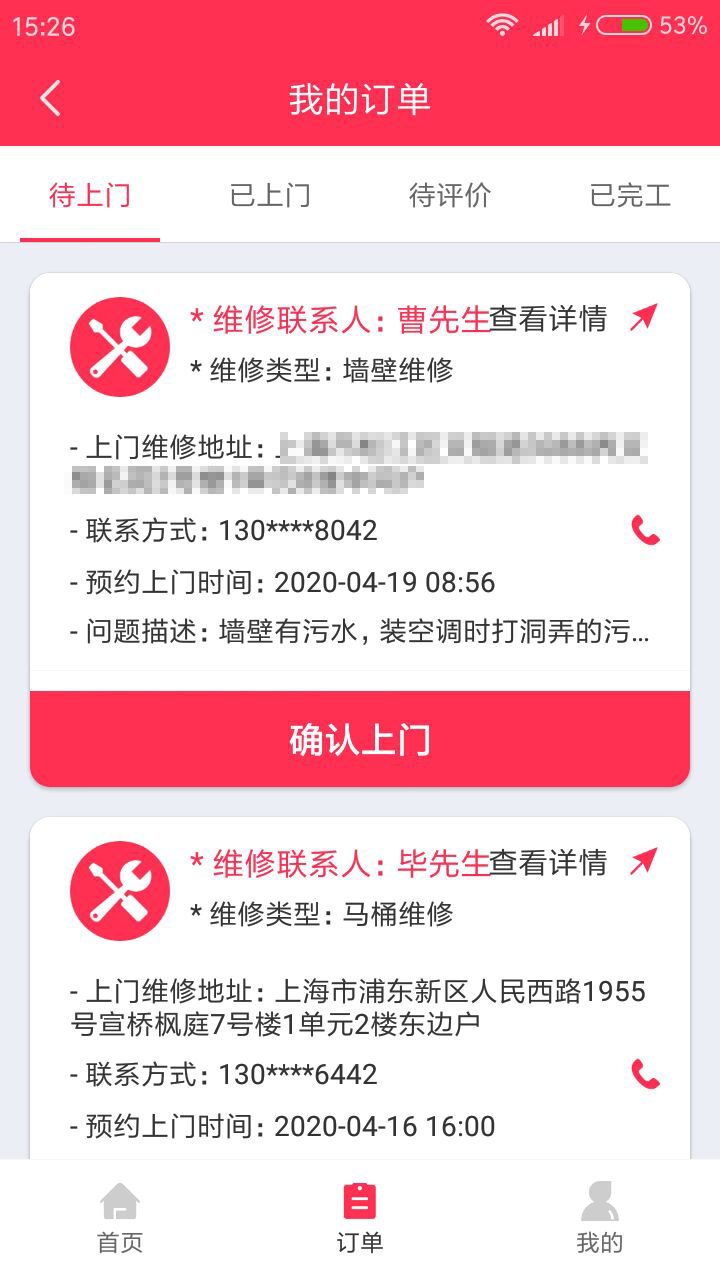View details of 毕先生's order
This screenshot has width=720, height=1280.
click(x=548, y=862)
